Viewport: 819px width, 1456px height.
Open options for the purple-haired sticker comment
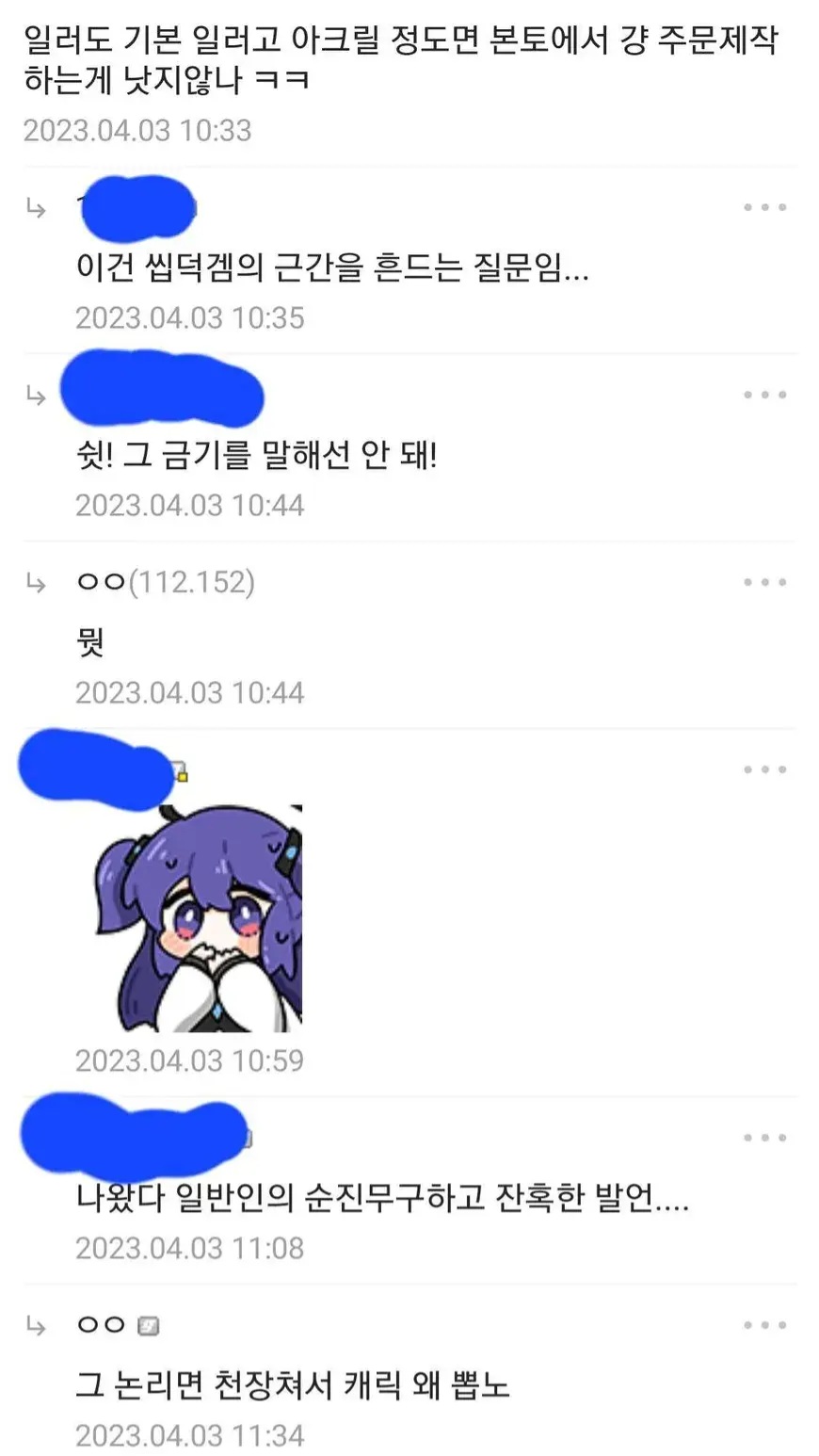(x=764, y=769)
